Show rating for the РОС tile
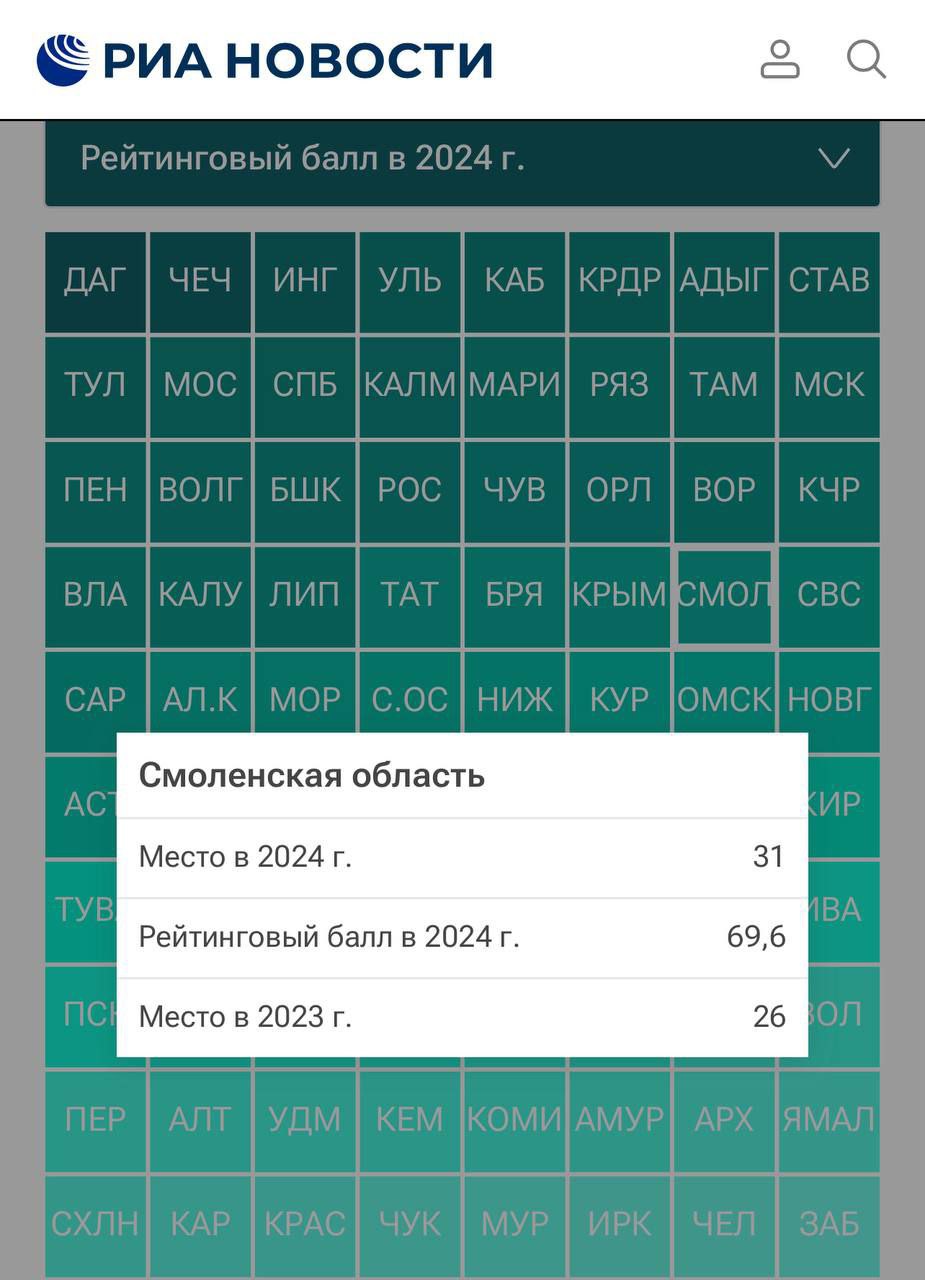 point(410,490)
